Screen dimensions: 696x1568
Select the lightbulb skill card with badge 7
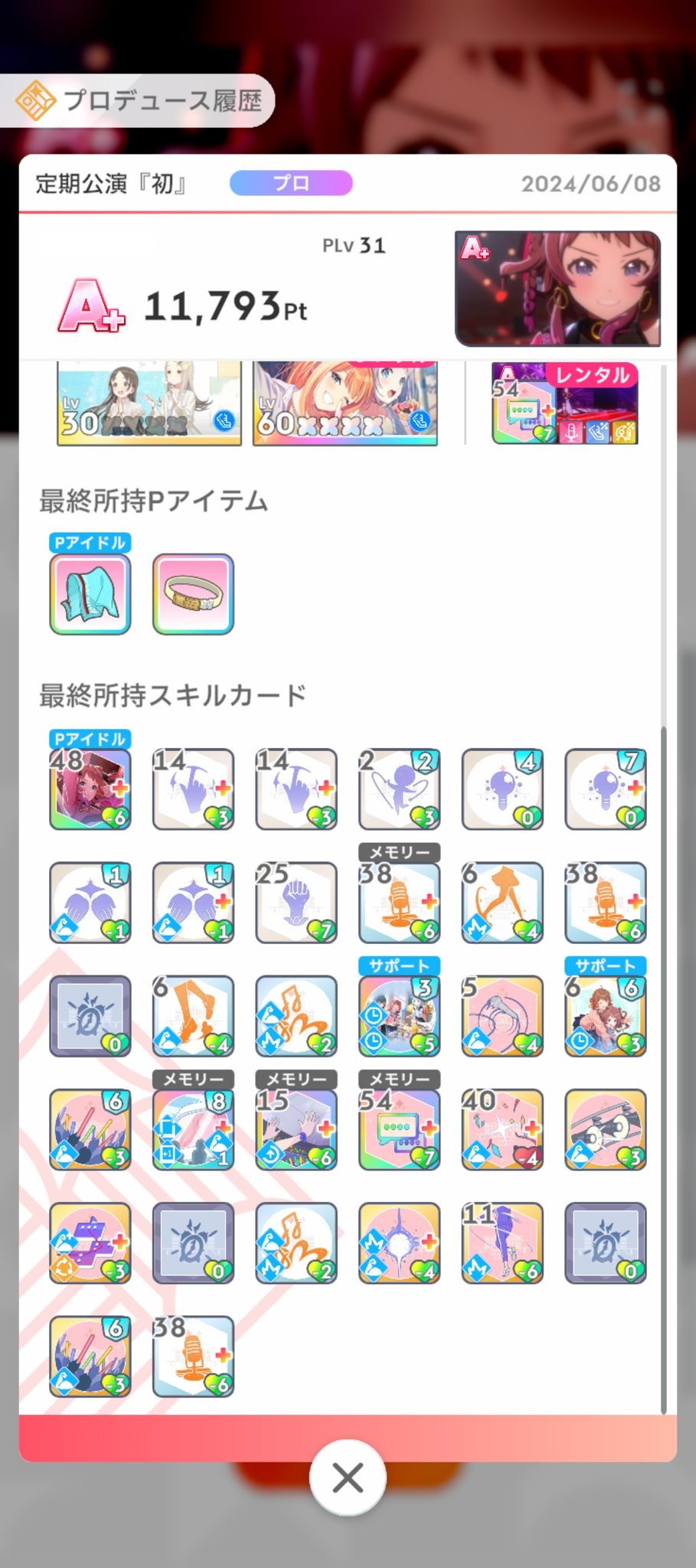click(606, 789)
